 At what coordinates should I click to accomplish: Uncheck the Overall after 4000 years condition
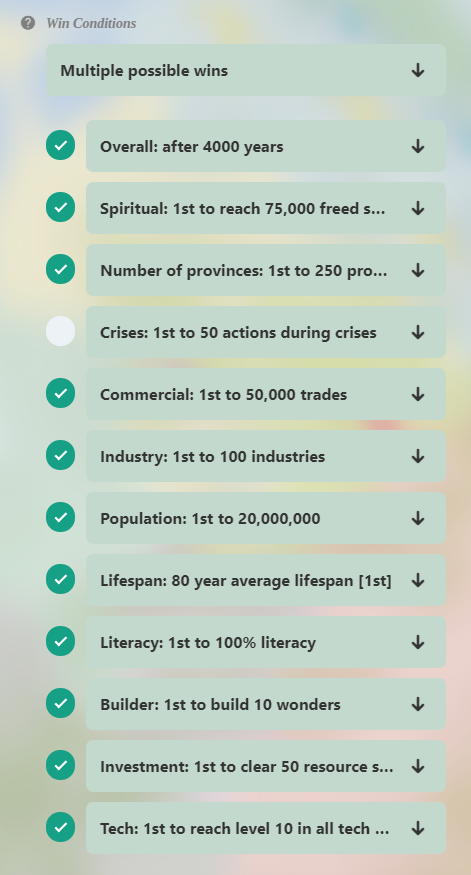point(60,145)
